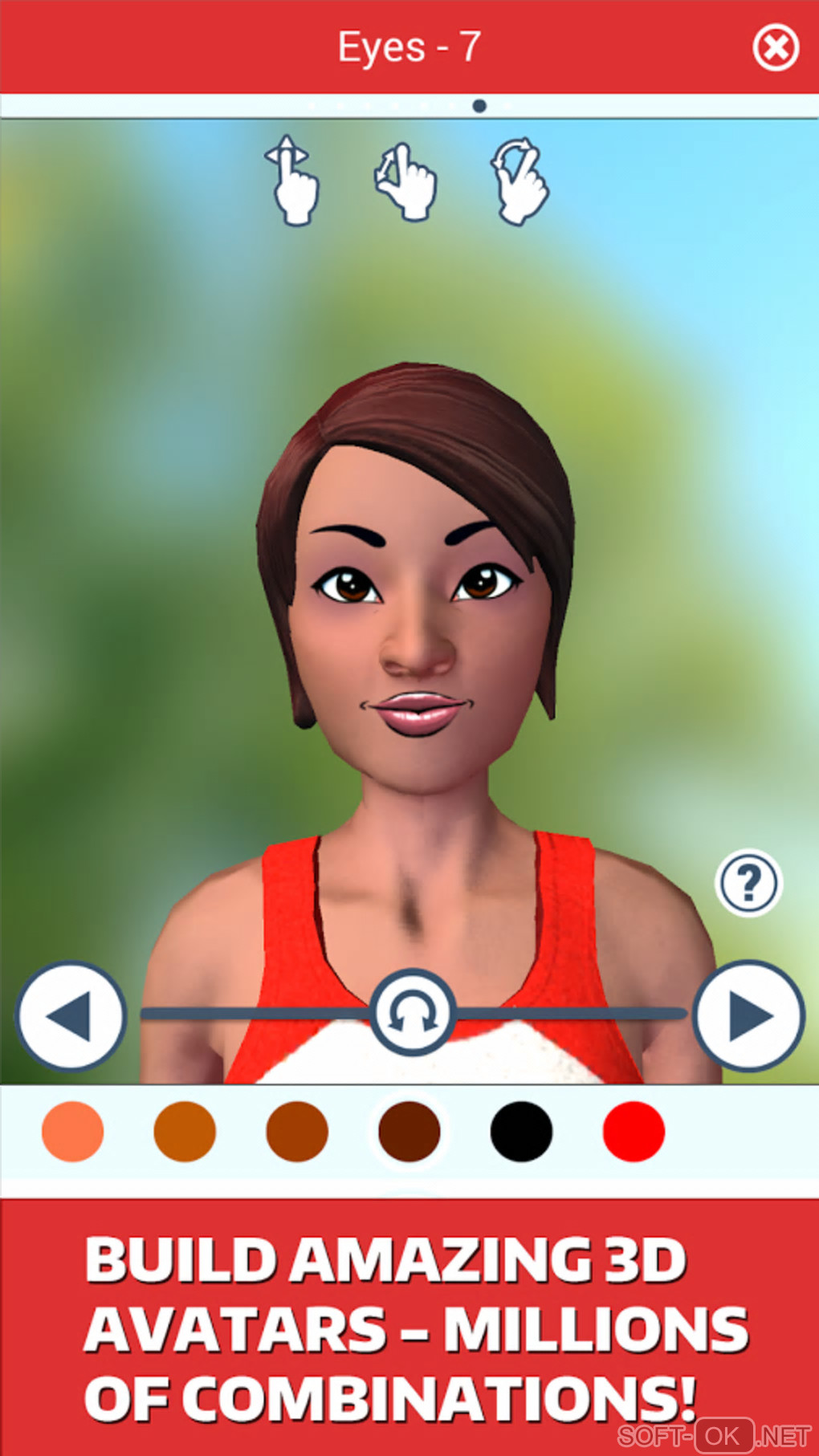Pick the medium brown eye color

click(x=297, y=1132)
